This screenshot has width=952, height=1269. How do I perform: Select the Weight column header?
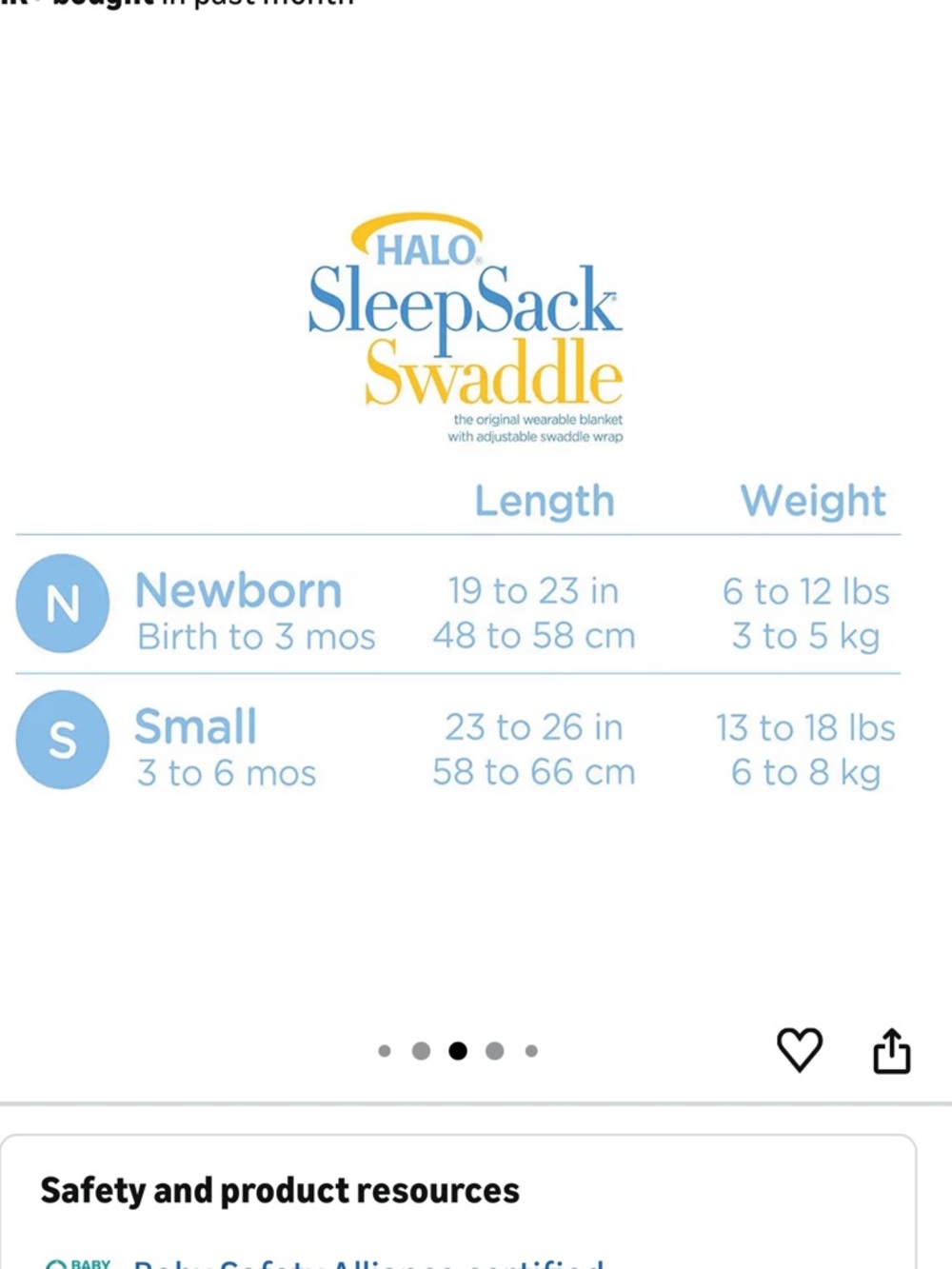813,500
